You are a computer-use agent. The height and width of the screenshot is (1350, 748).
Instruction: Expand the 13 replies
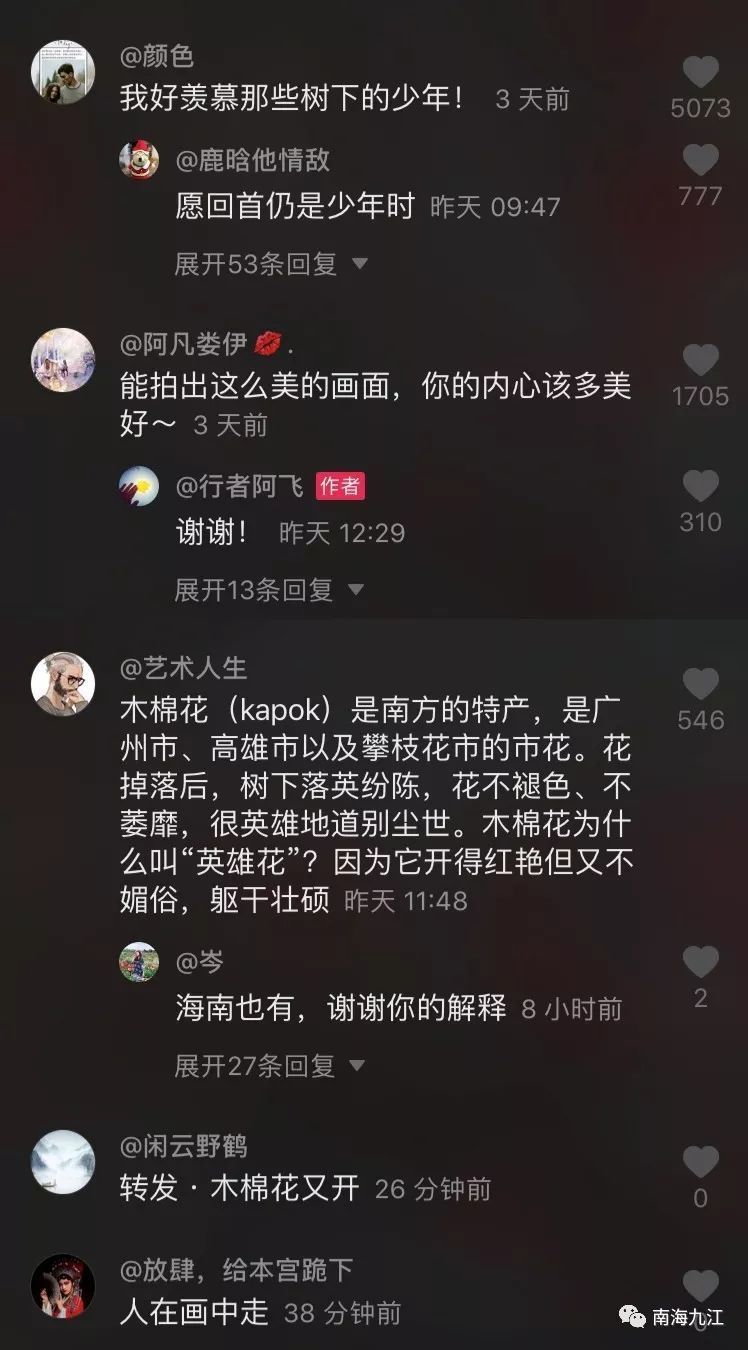pos(268,590)
